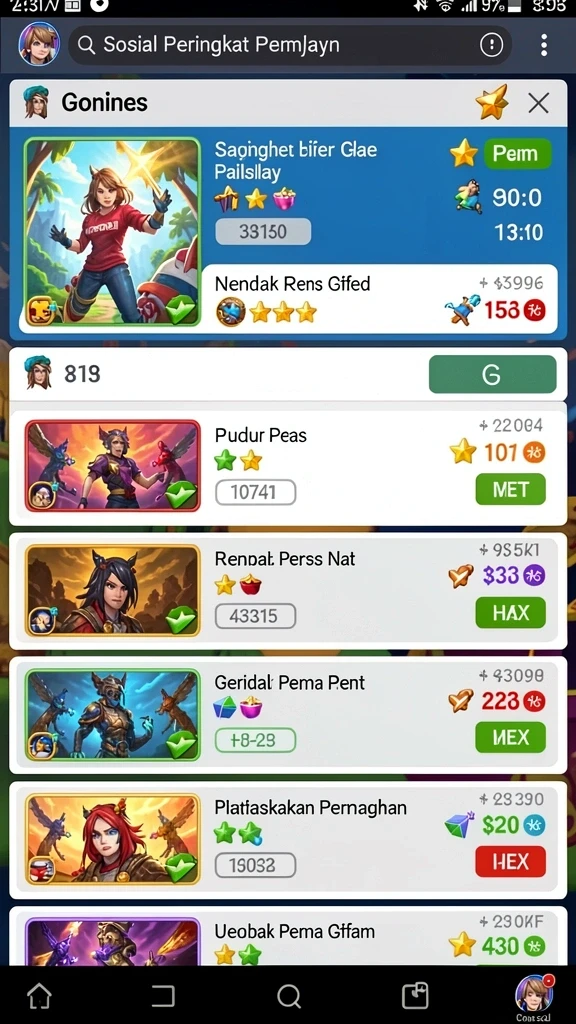The width and height of the screenshot is (576, 1024).
Task: Tap the green Pem button
Action: 517,153
